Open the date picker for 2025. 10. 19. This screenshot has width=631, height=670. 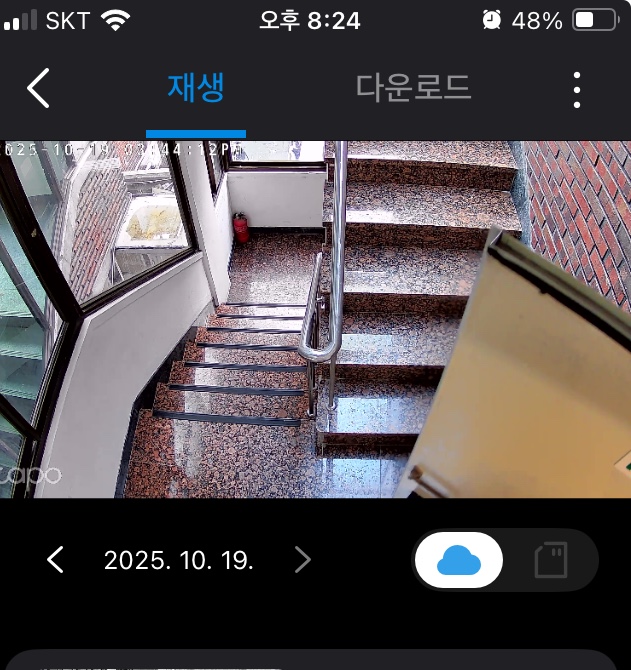pyautogui.click(x=179, y=560)
